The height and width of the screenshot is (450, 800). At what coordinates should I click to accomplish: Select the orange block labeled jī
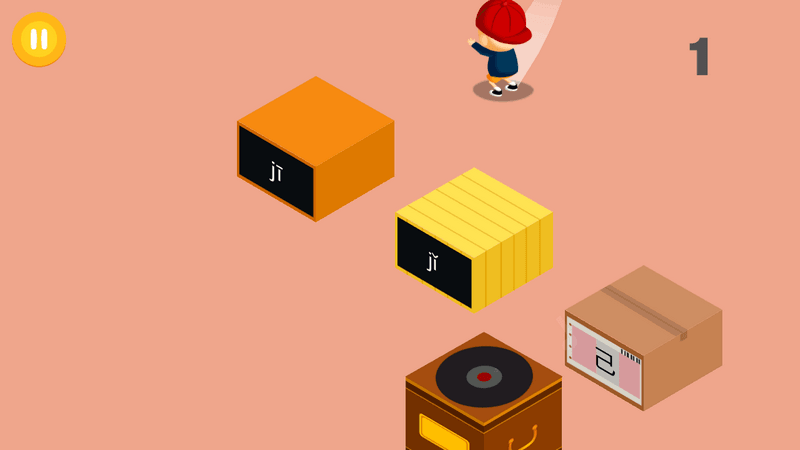[315, 148]
